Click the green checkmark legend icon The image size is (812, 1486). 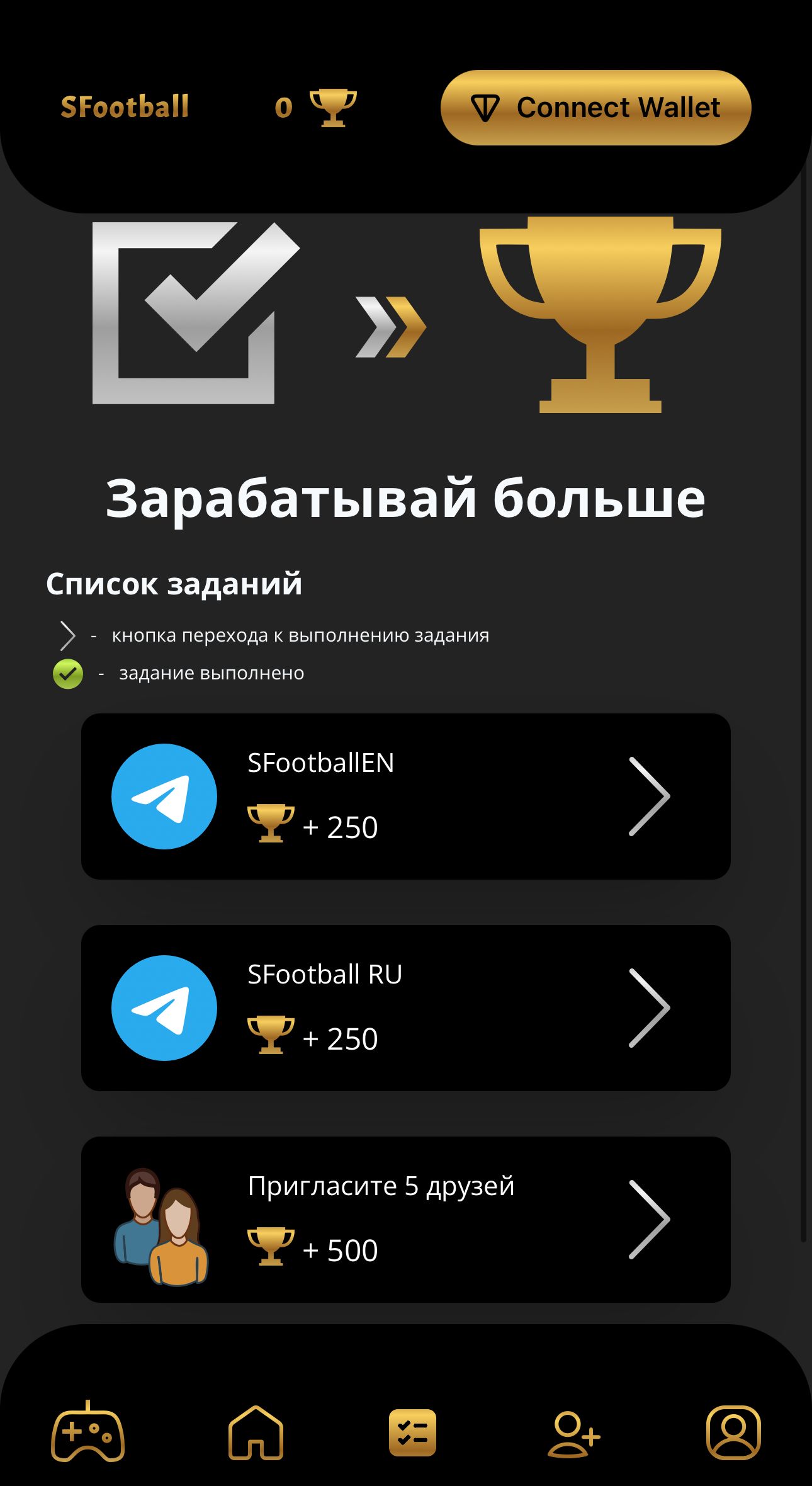tap(67, 674)
